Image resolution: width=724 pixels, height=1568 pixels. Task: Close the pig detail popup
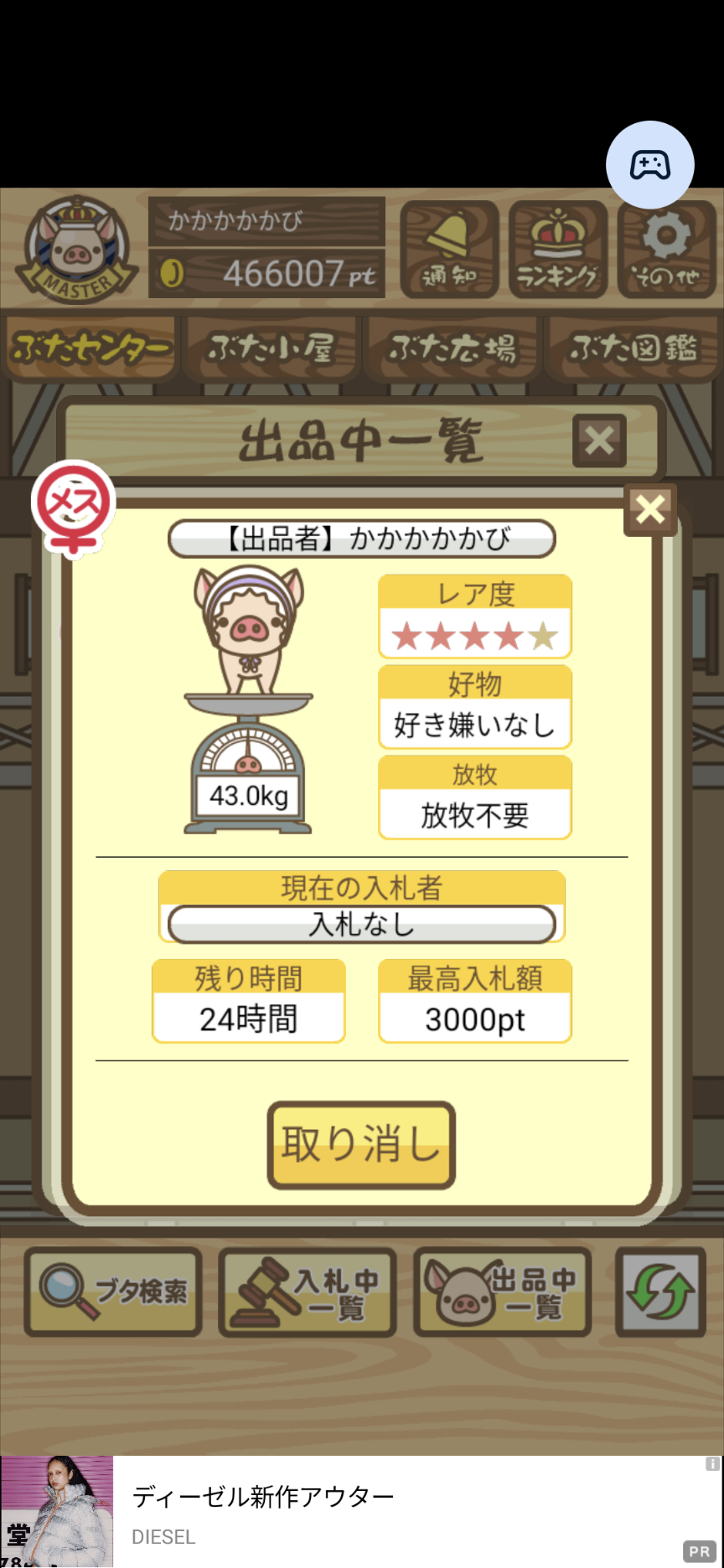(x=650, y=509)
